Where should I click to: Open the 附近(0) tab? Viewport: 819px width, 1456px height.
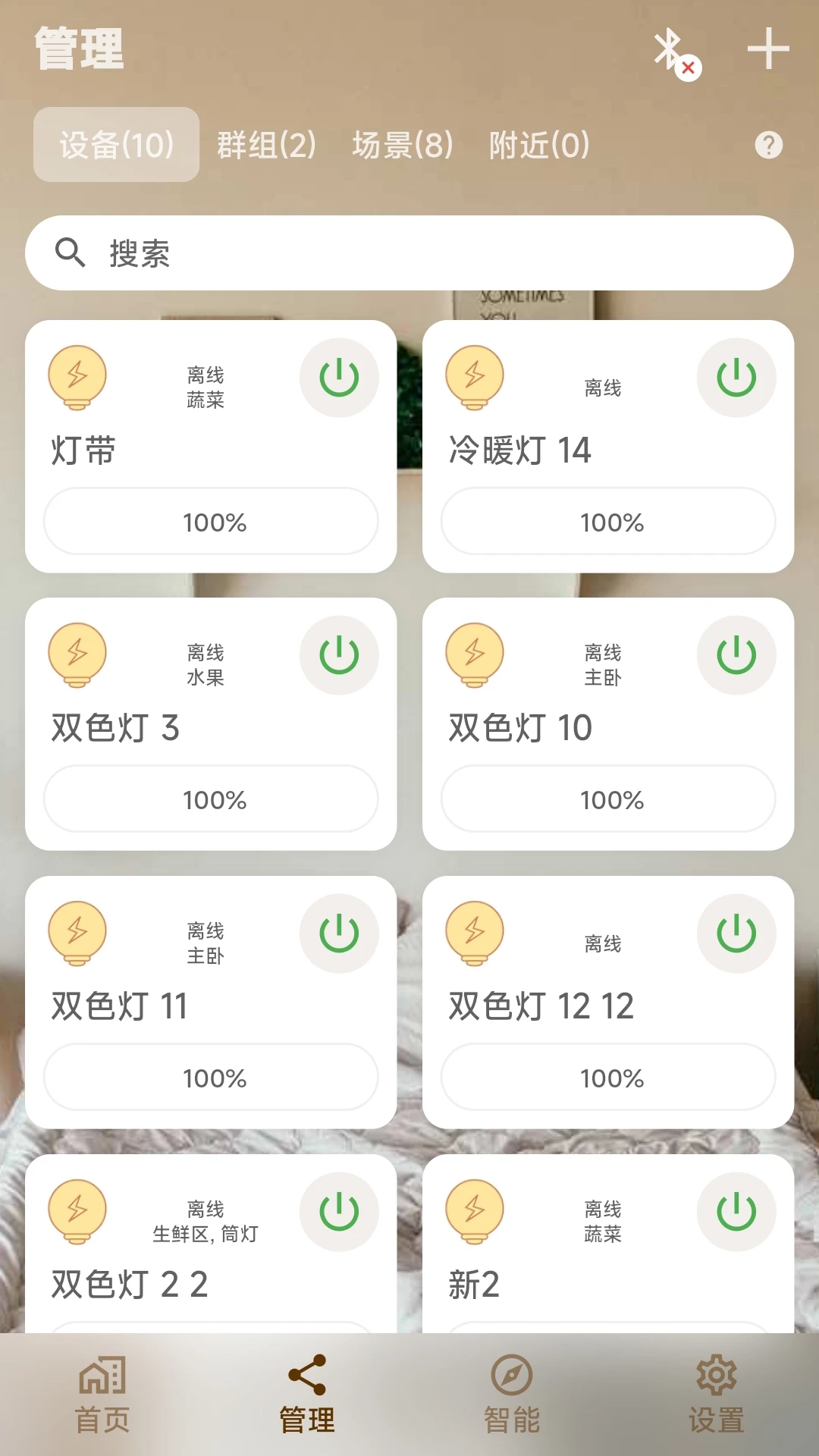[x=539, y=145]
